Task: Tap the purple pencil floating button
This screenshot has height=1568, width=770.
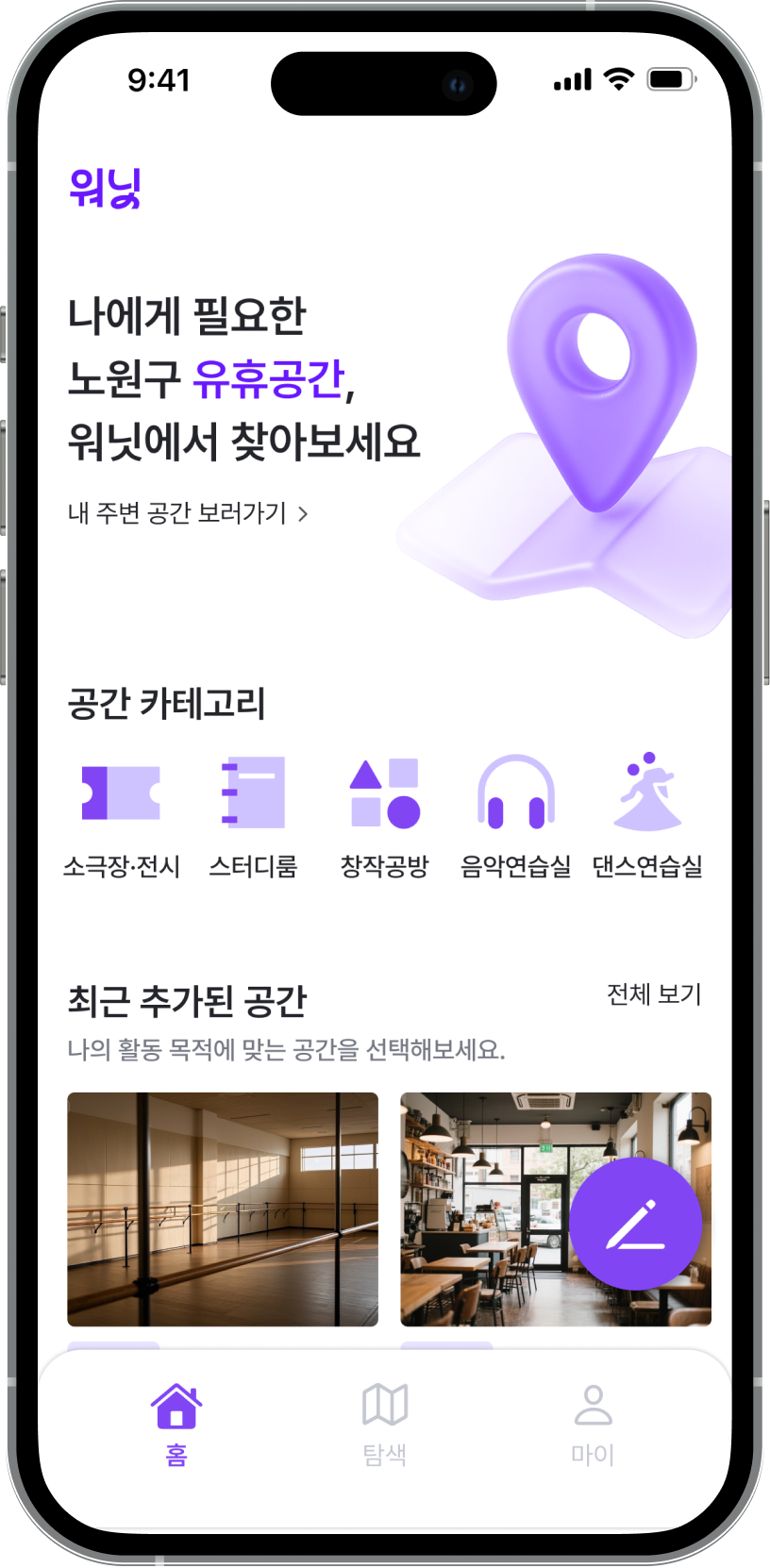Action: tap(636, 1225)
